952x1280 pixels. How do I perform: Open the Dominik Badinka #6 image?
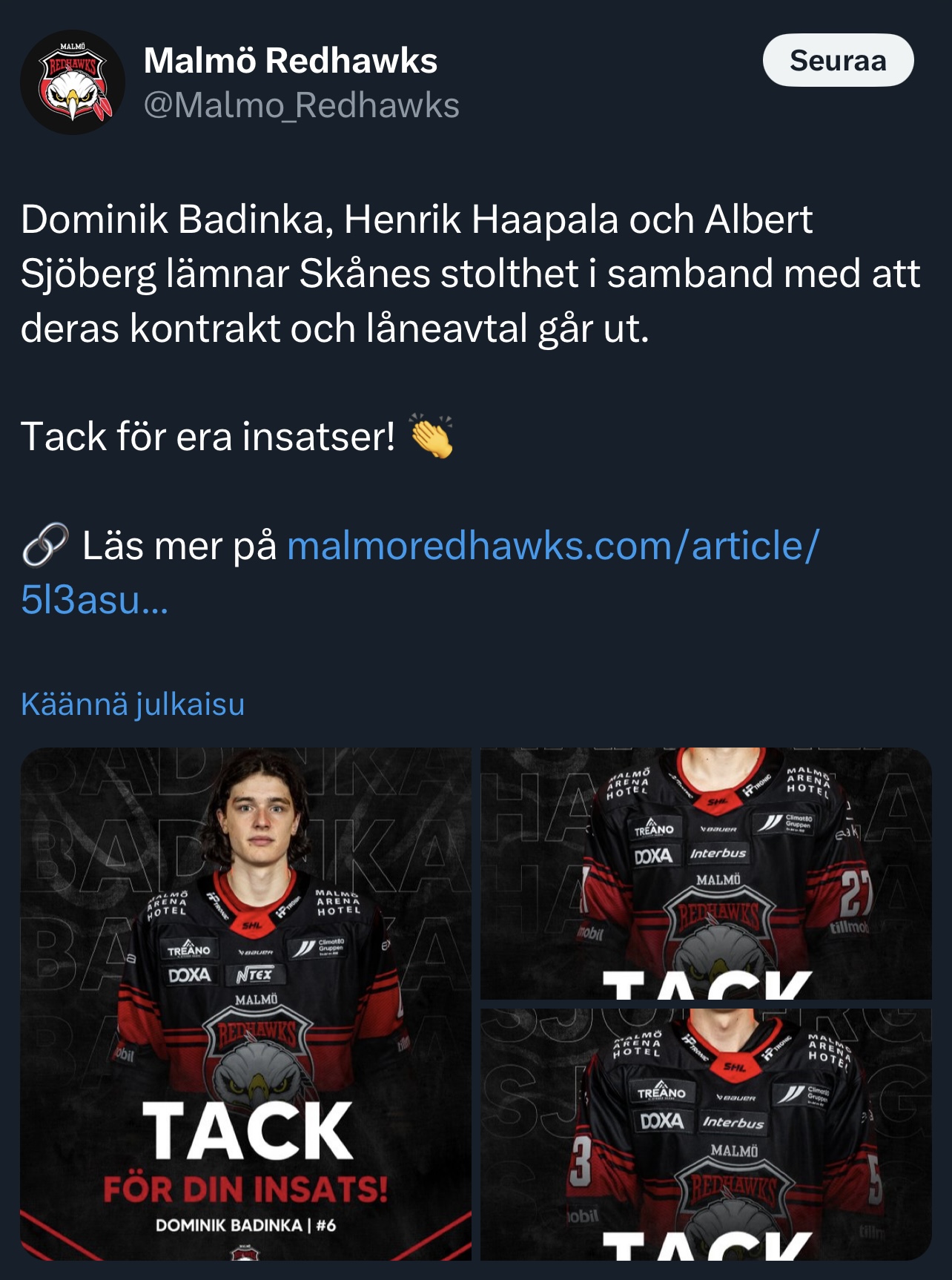coord(245,1003)
